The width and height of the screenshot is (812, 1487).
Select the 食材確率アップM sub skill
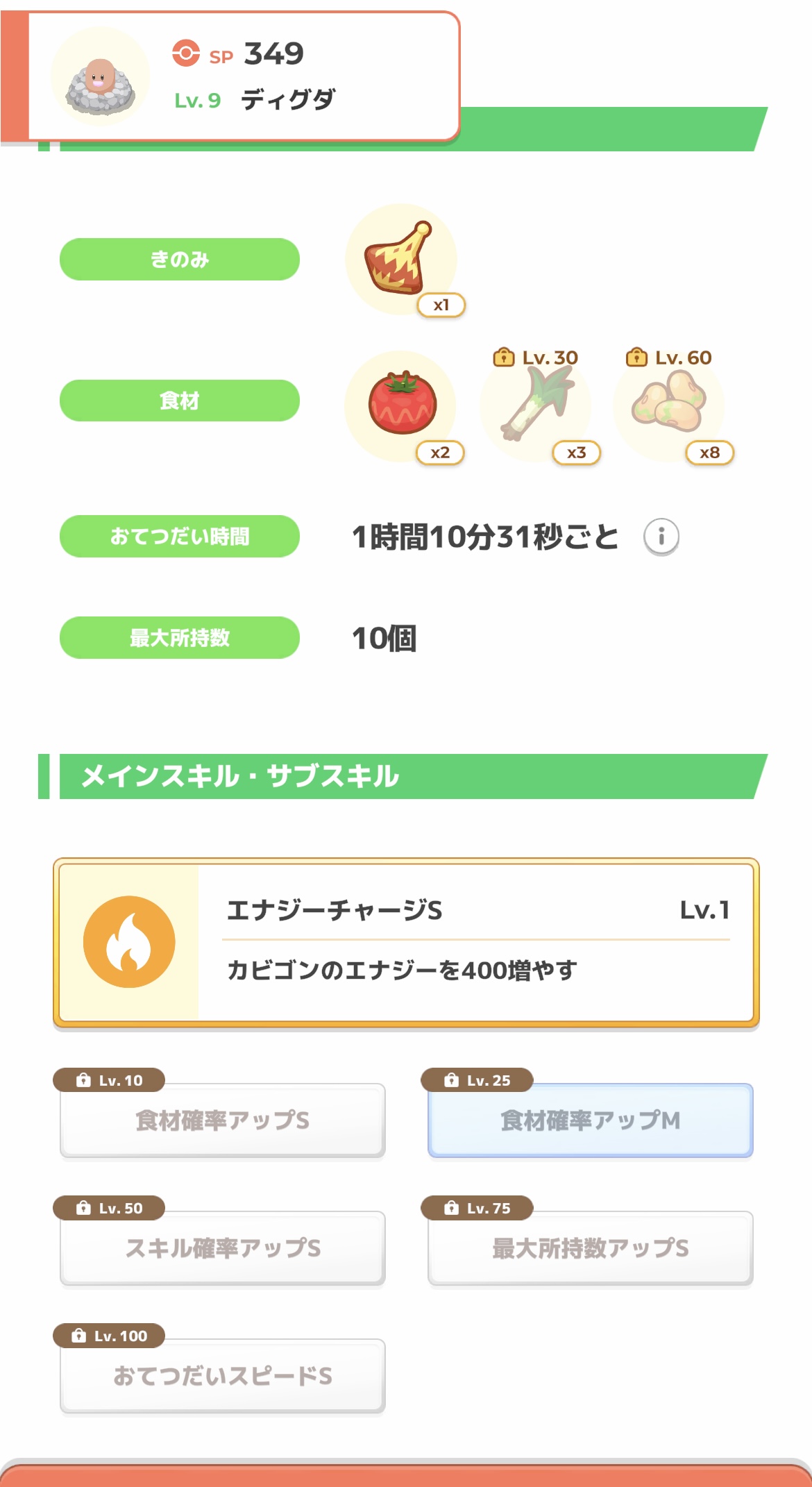[x=590, y=1120]
